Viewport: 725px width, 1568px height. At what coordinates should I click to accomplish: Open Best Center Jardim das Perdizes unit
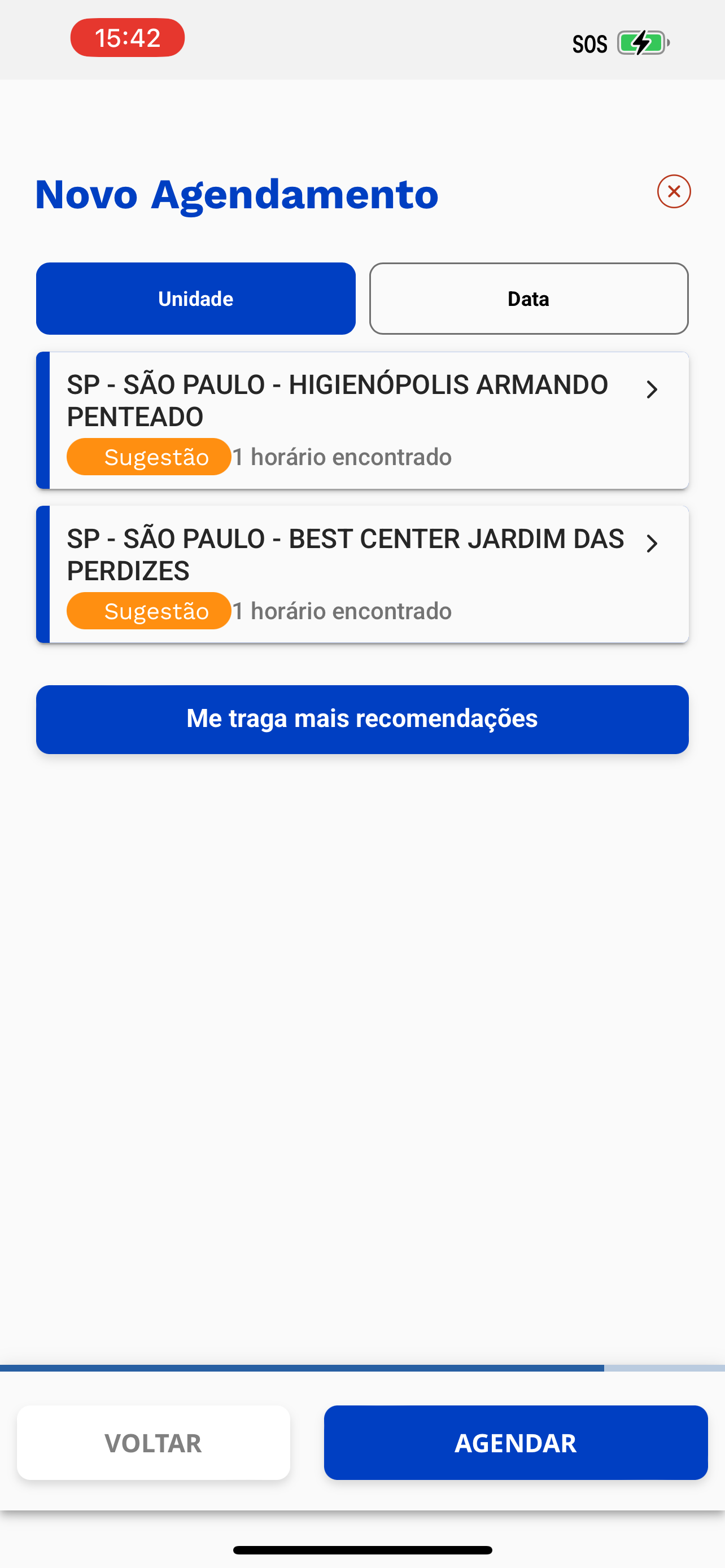coord(362,575)
